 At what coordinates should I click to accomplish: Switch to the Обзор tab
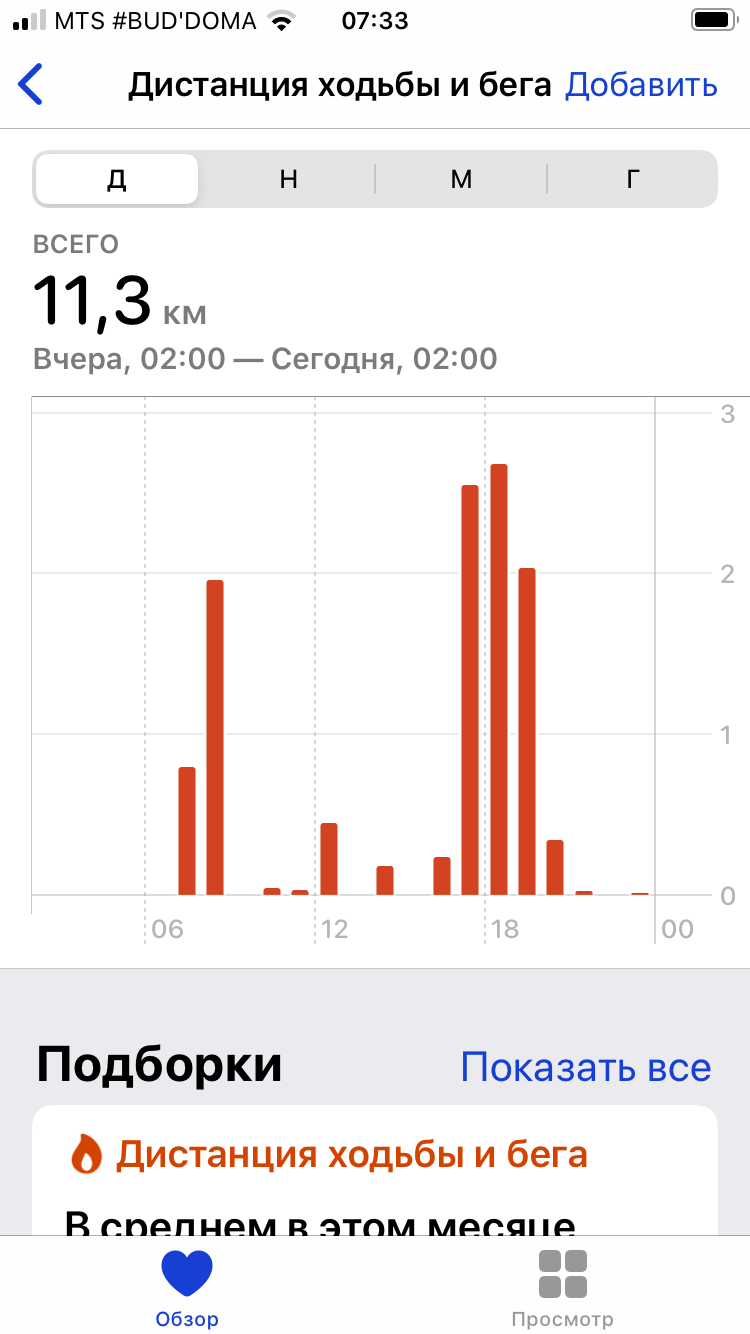187,1288
